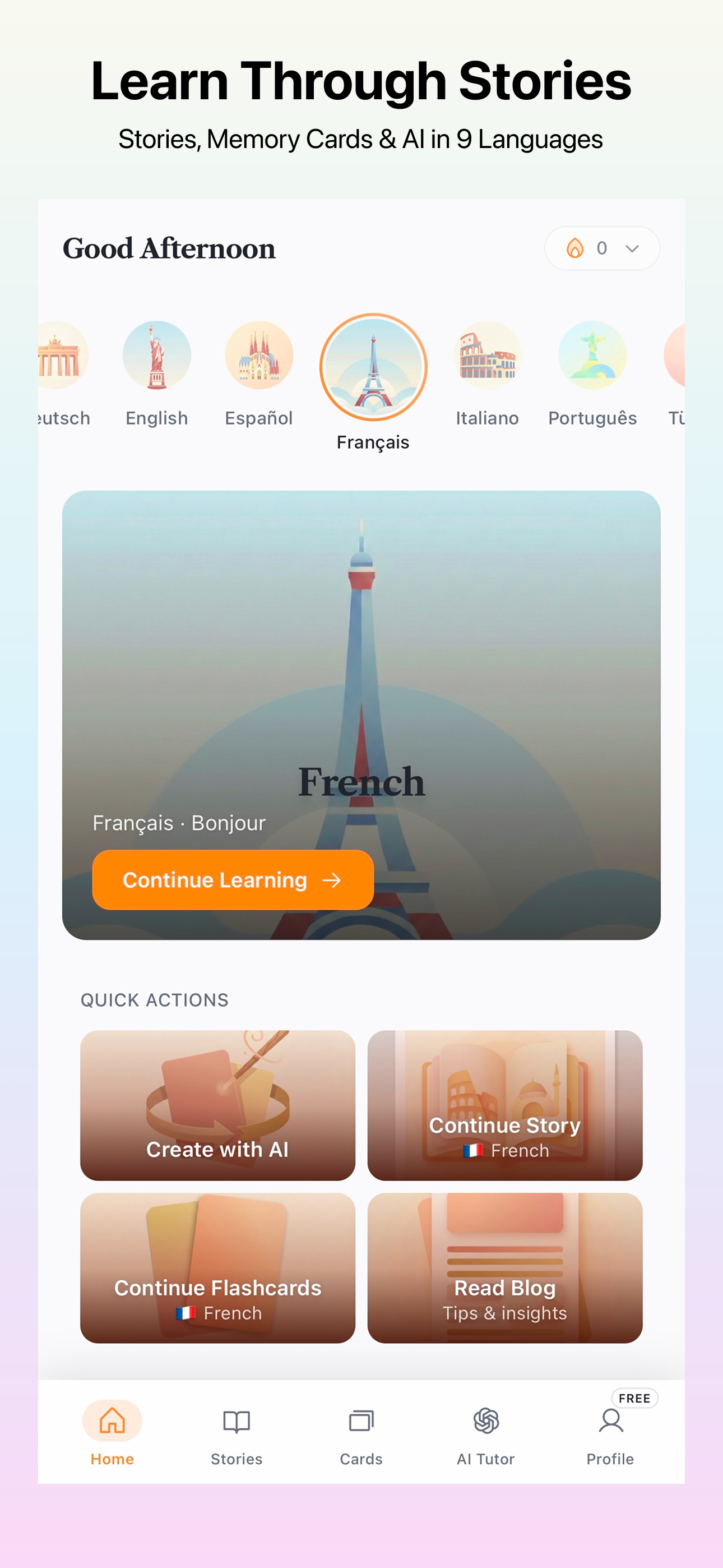Activate the Deutsch language selection
This screenshot has height=1568, width=723.
(x=58, y=356)
